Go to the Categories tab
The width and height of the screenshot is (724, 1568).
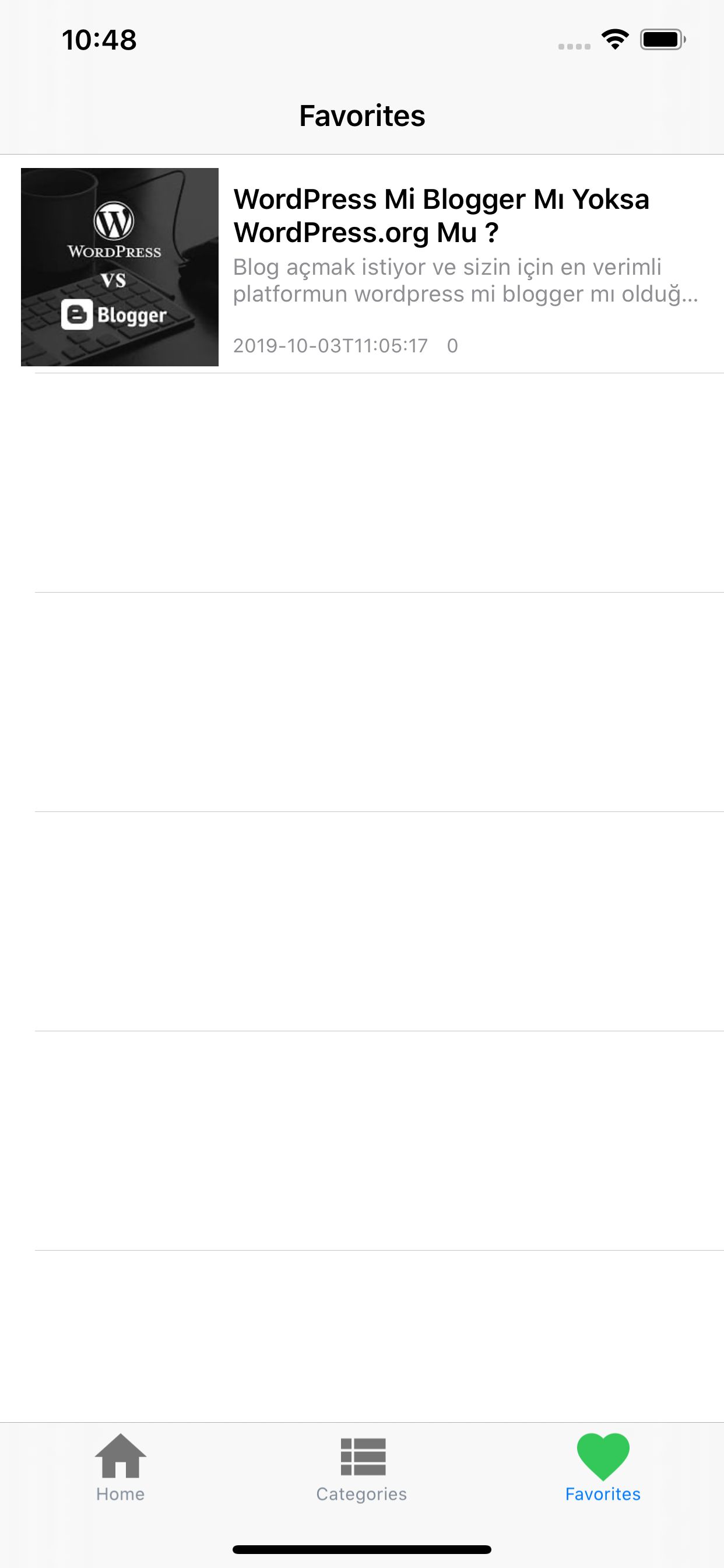362,1468
